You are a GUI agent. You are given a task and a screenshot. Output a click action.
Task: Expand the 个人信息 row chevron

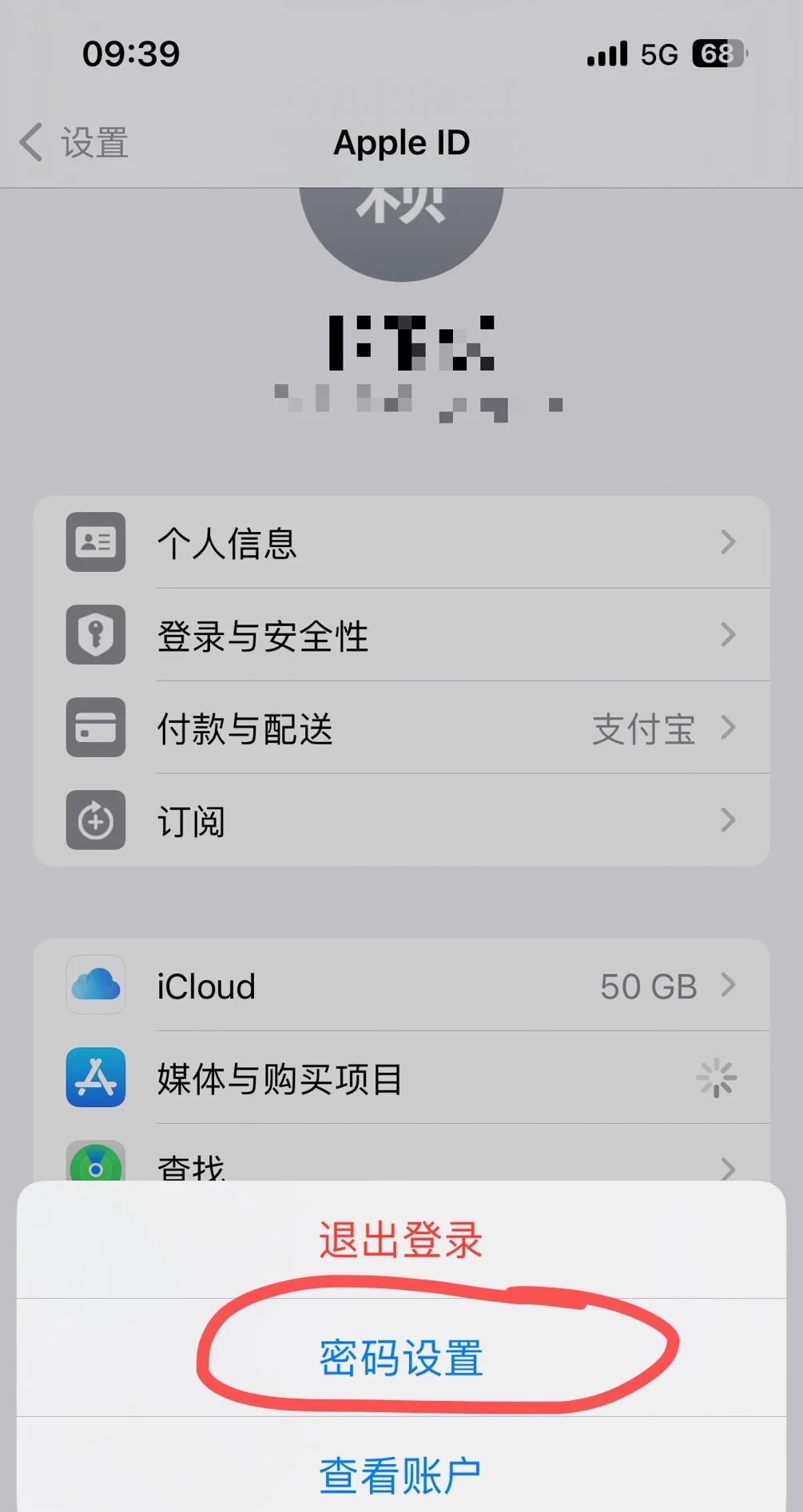pos(728,542)
